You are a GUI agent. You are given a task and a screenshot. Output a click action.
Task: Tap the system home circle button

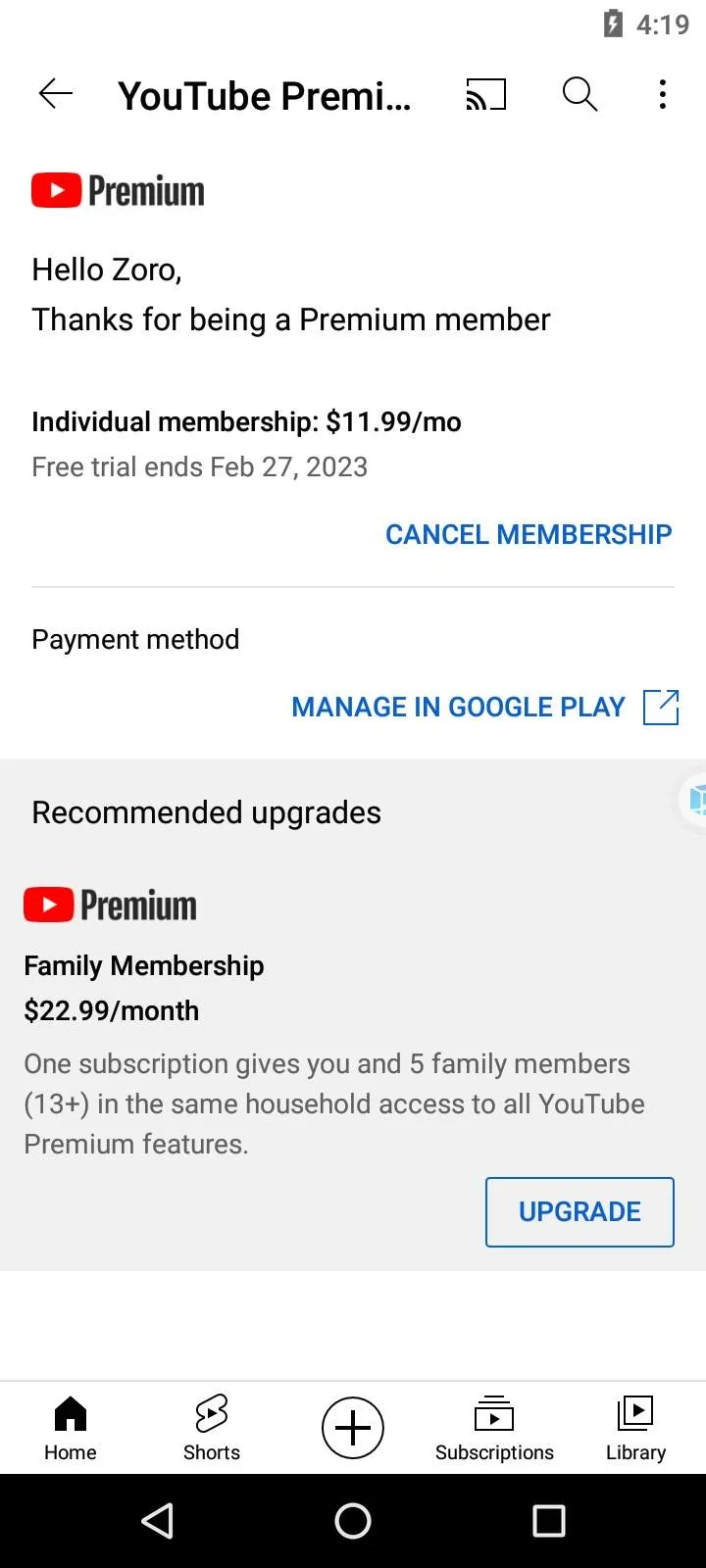(353, 1521)
